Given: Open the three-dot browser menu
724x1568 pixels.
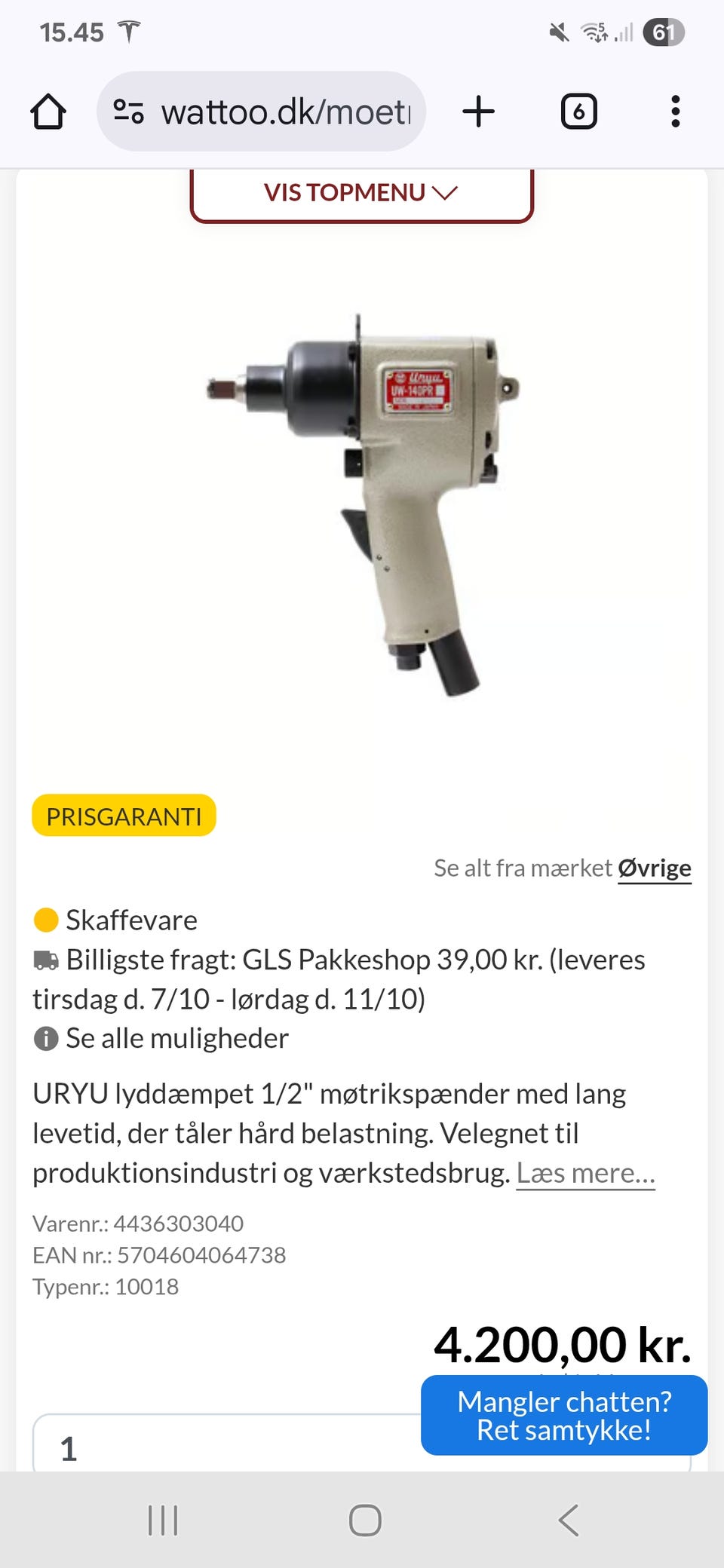Looking at the screenshot, I should click(x=675, y=111).
